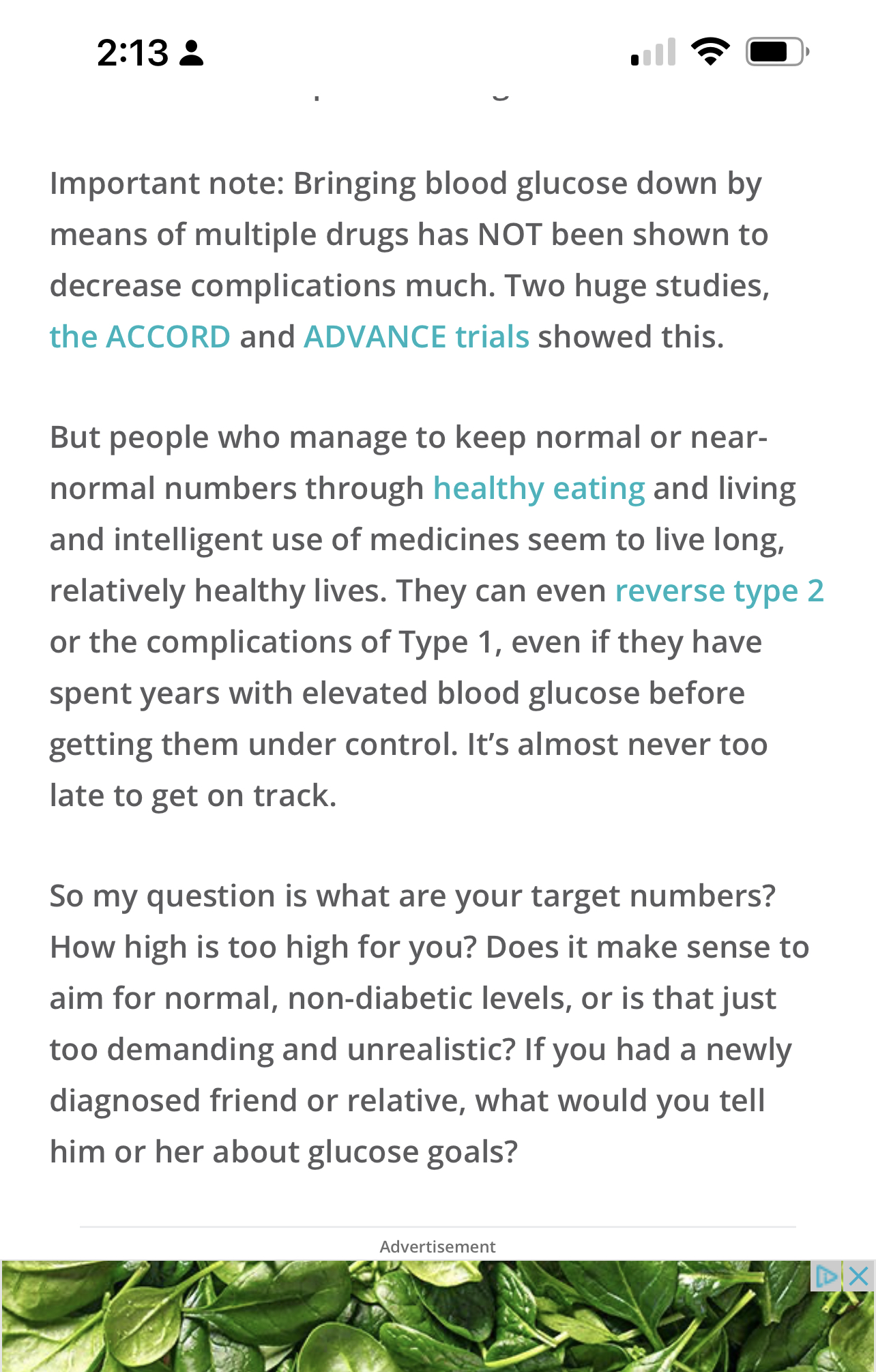Open the ACCORD study link

[140, 337]
